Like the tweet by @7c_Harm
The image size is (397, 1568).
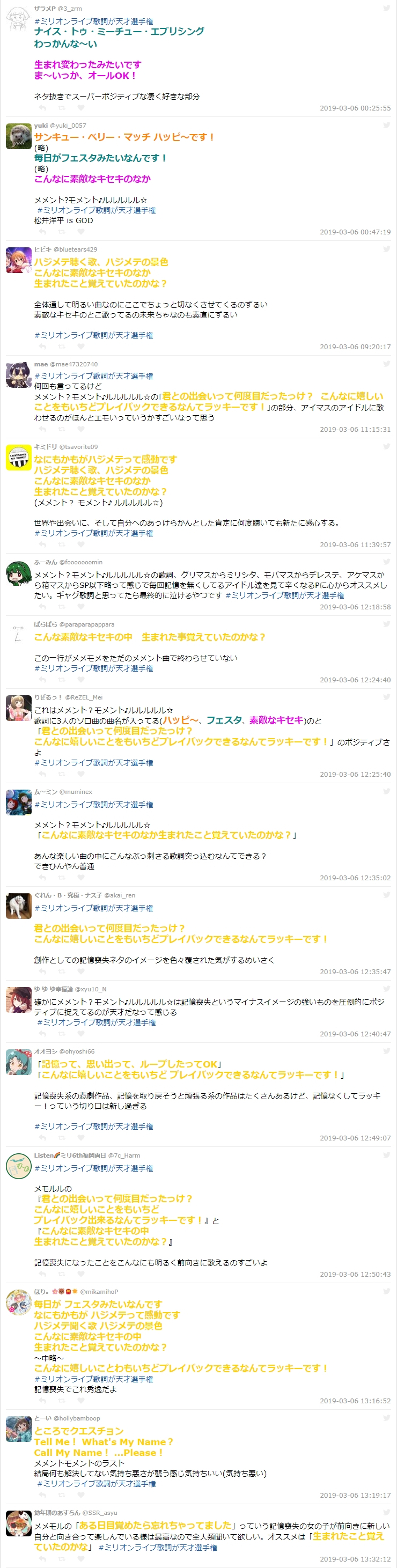[81, 1274]
